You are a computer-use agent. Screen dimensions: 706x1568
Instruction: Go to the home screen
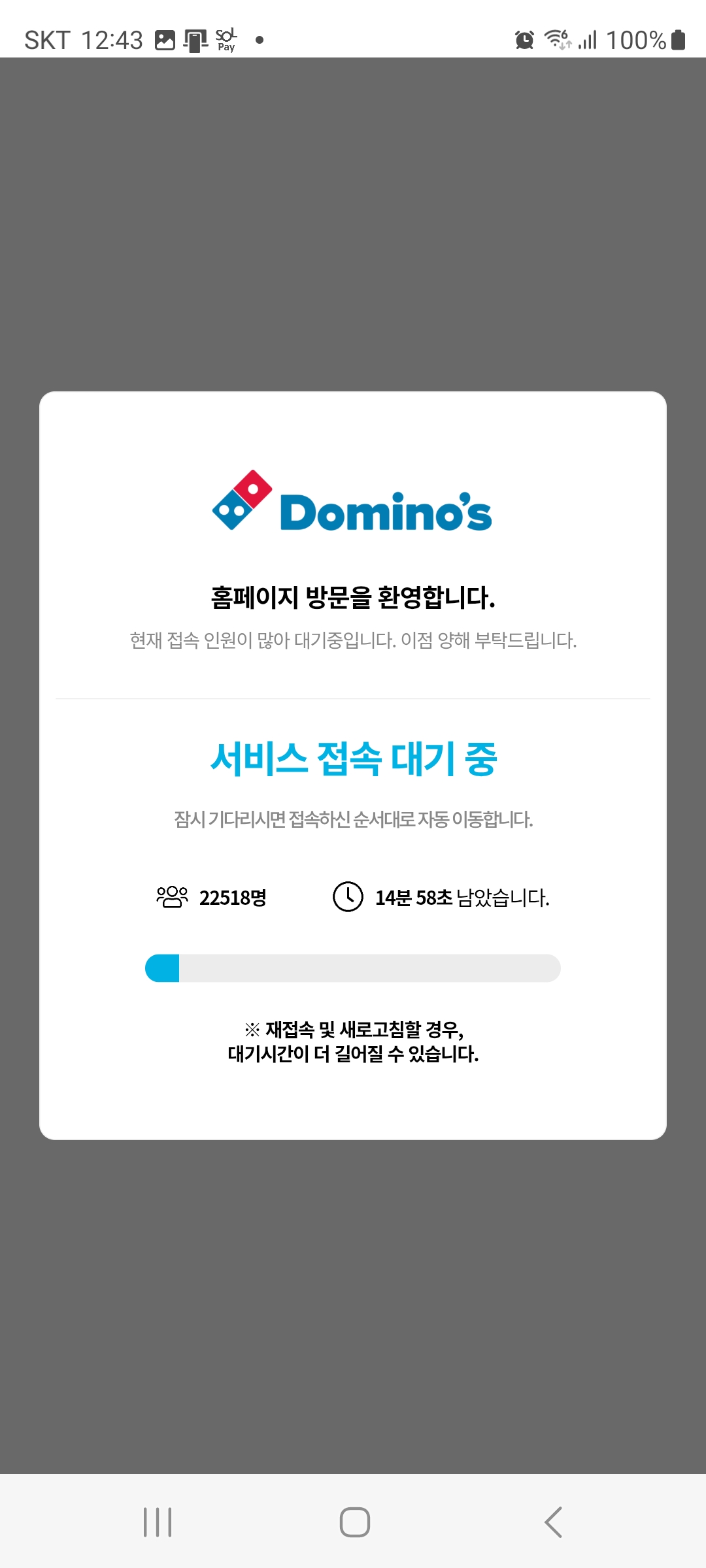(354, 1522)
